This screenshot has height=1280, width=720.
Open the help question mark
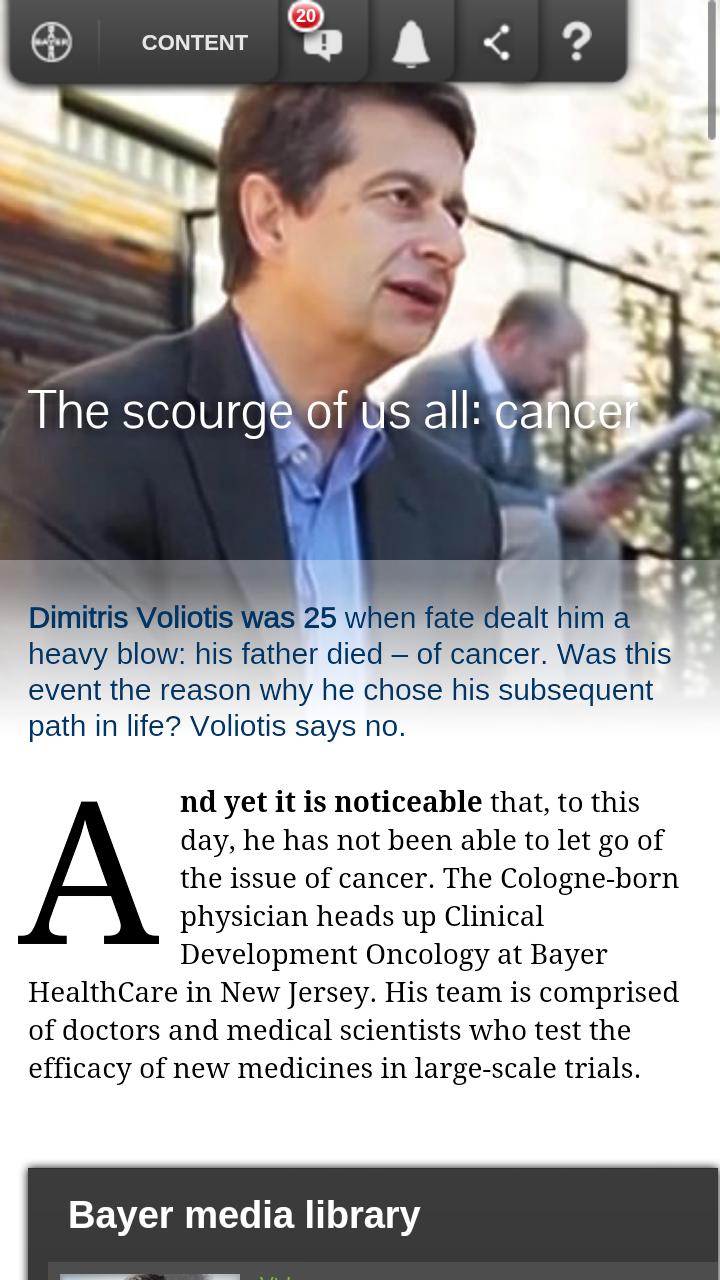point(577,43)
